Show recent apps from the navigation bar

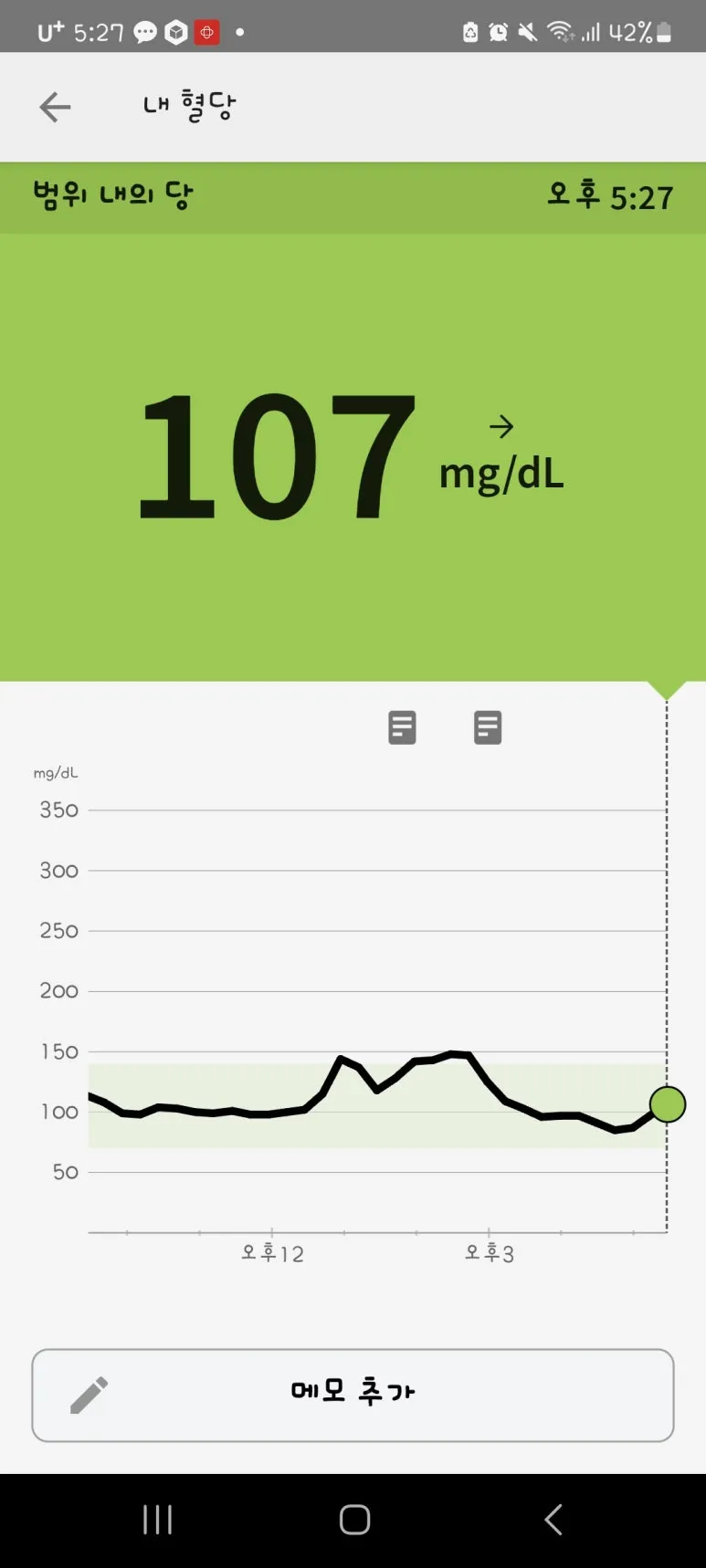157,1520
